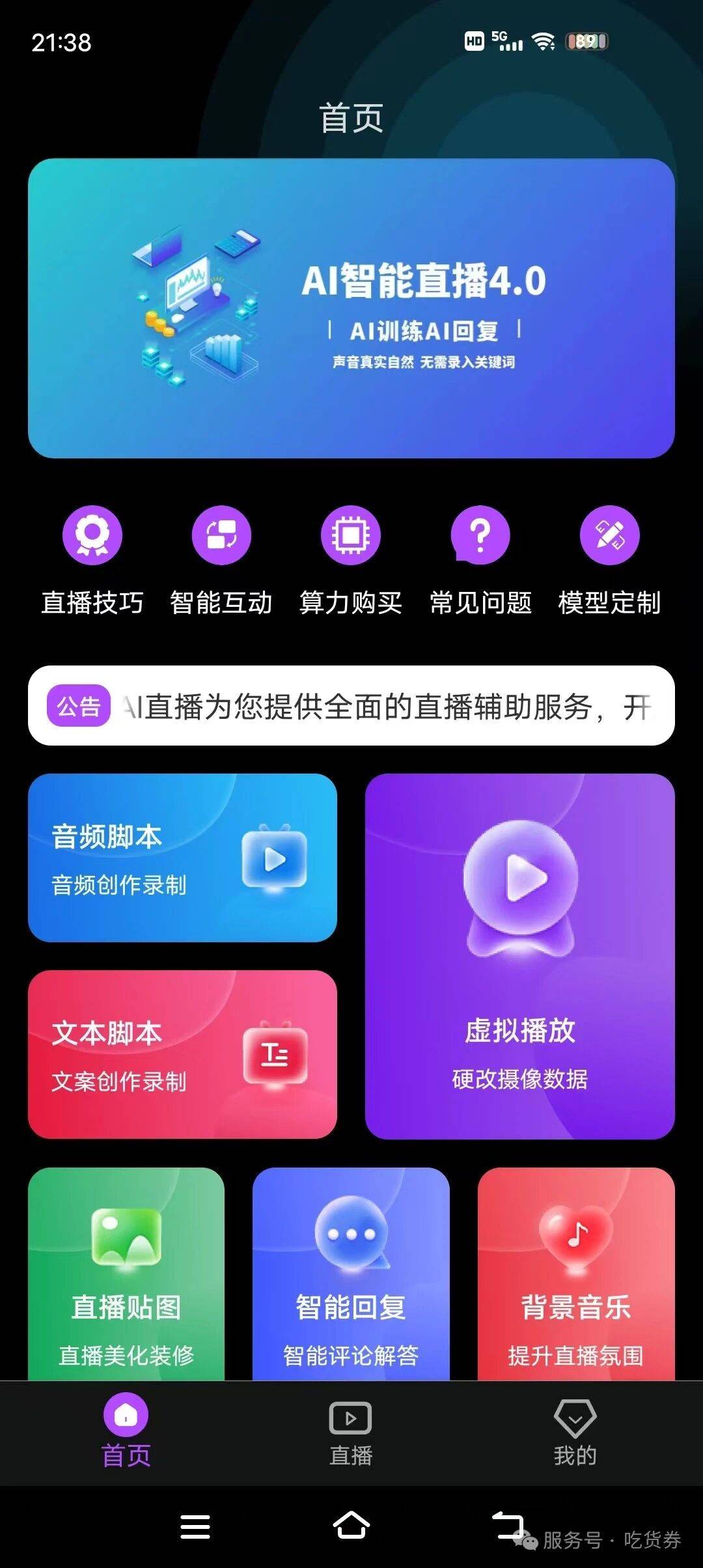Open the 音频脚本 card

pyautogui.click(x=182, y=858)
